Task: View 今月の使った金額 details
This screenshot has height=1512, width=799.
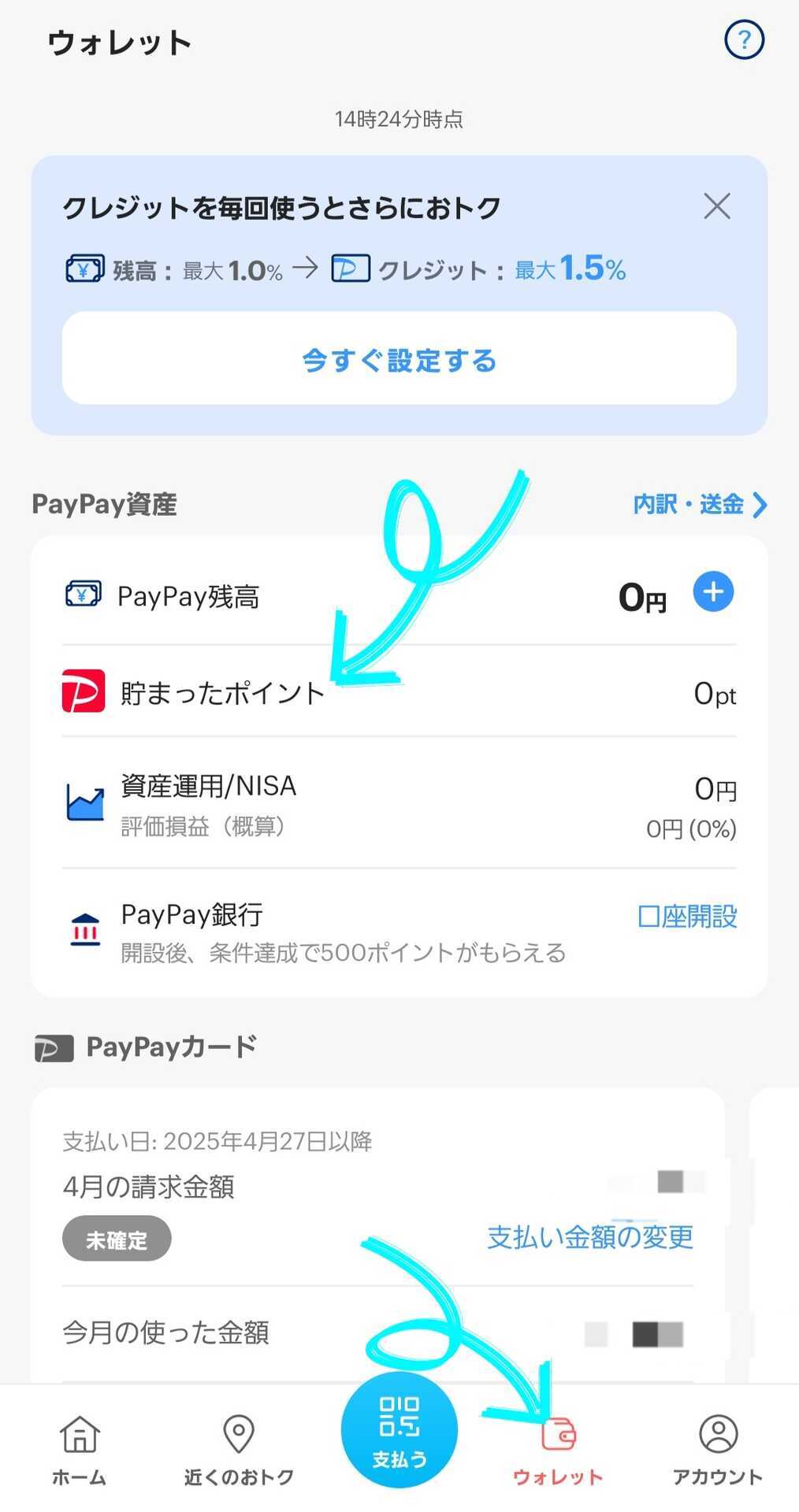Action: [378, 1334]
